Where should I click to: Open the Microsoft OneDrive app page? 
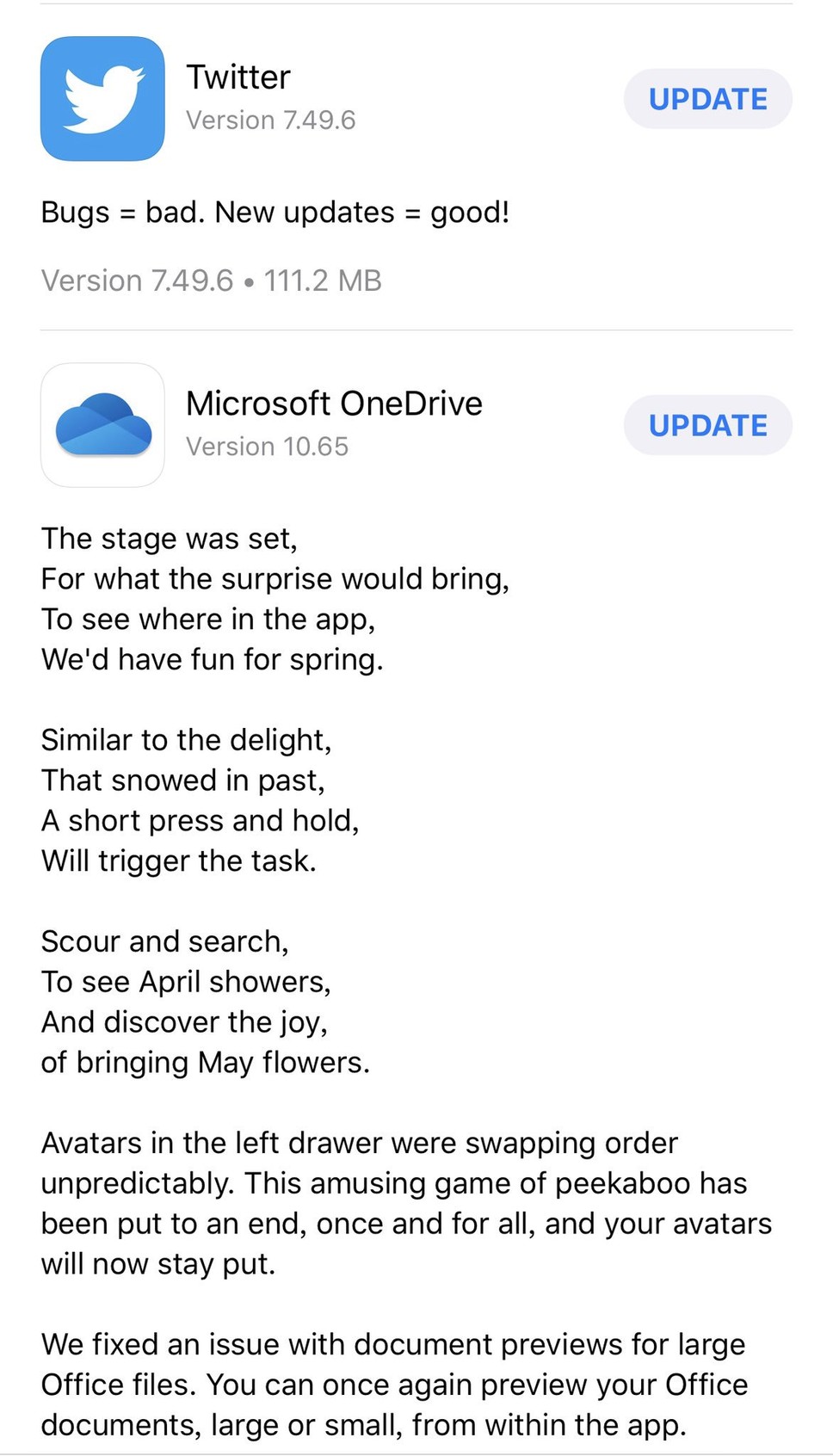click(102, 425)
